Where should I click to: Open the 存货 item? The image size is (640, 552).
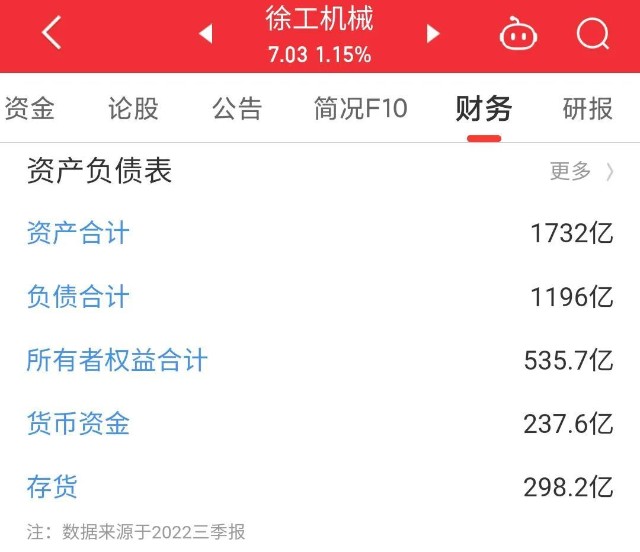coord(52,487)
